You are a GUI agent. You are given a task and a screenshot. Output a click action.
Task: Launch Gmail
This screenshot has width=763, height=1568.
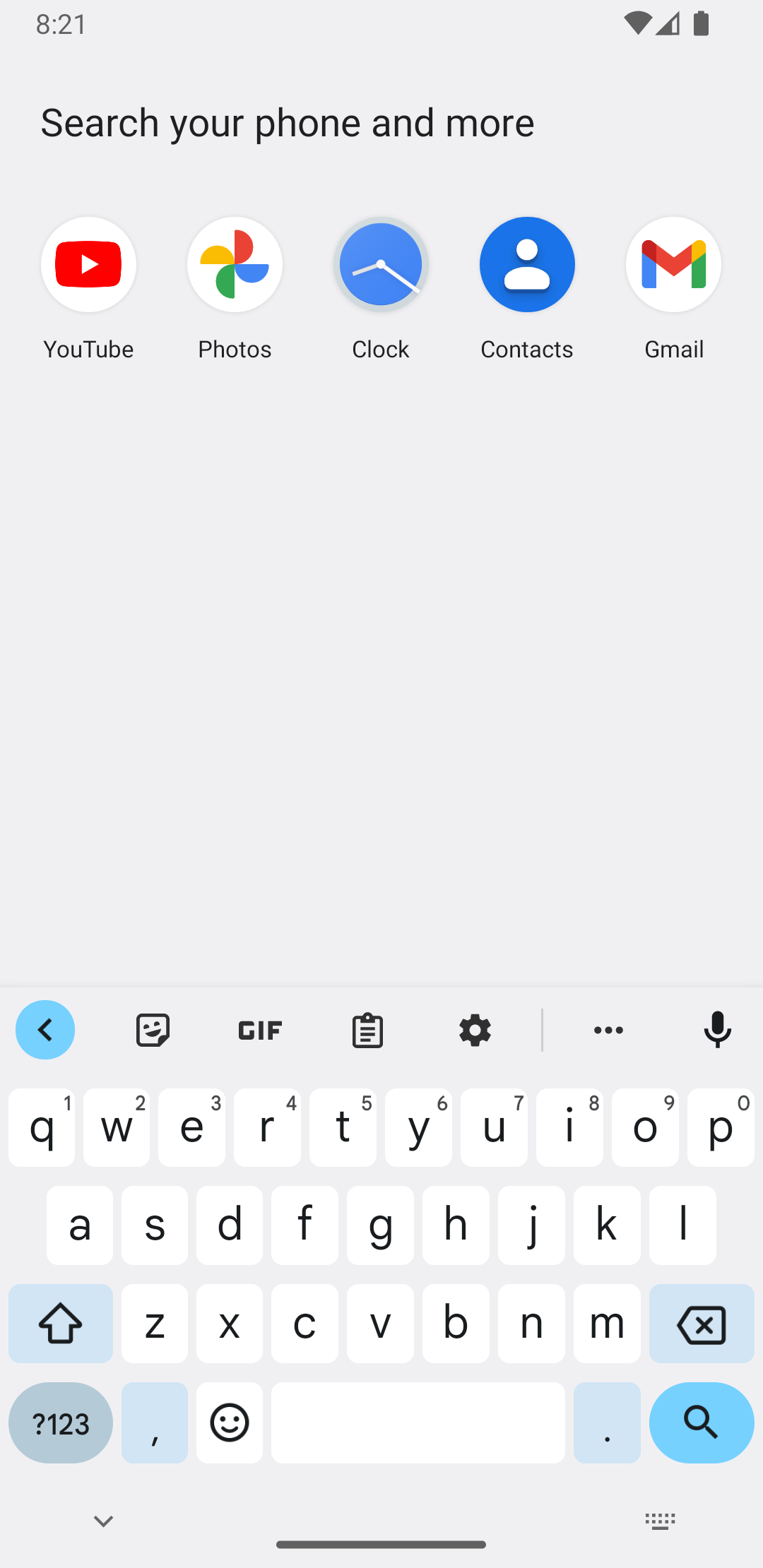click(x=673, y=266)
